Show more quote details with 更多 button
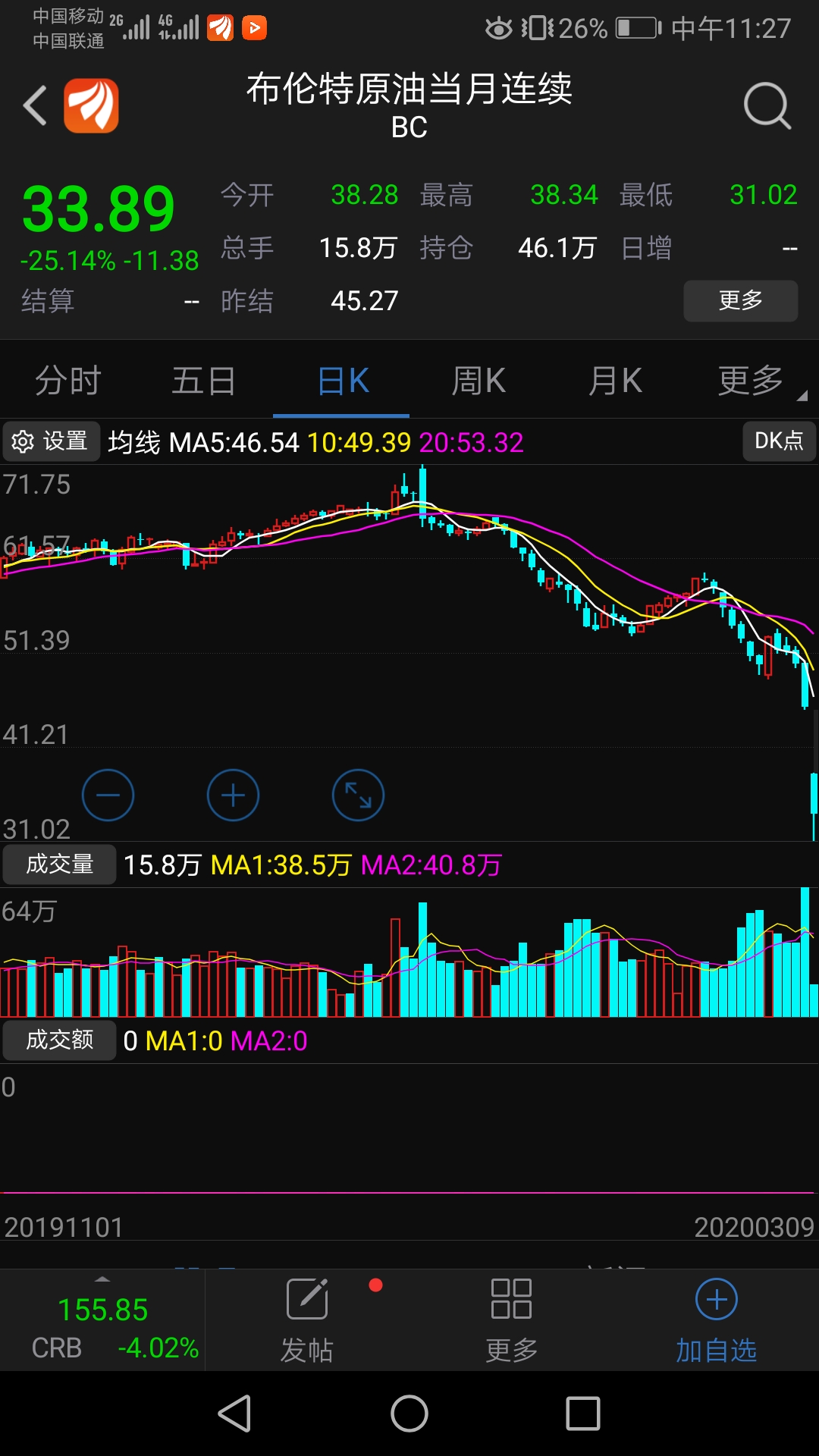Image resolution: width=819 pixels, height=1456 pixels. click(741, 301)
